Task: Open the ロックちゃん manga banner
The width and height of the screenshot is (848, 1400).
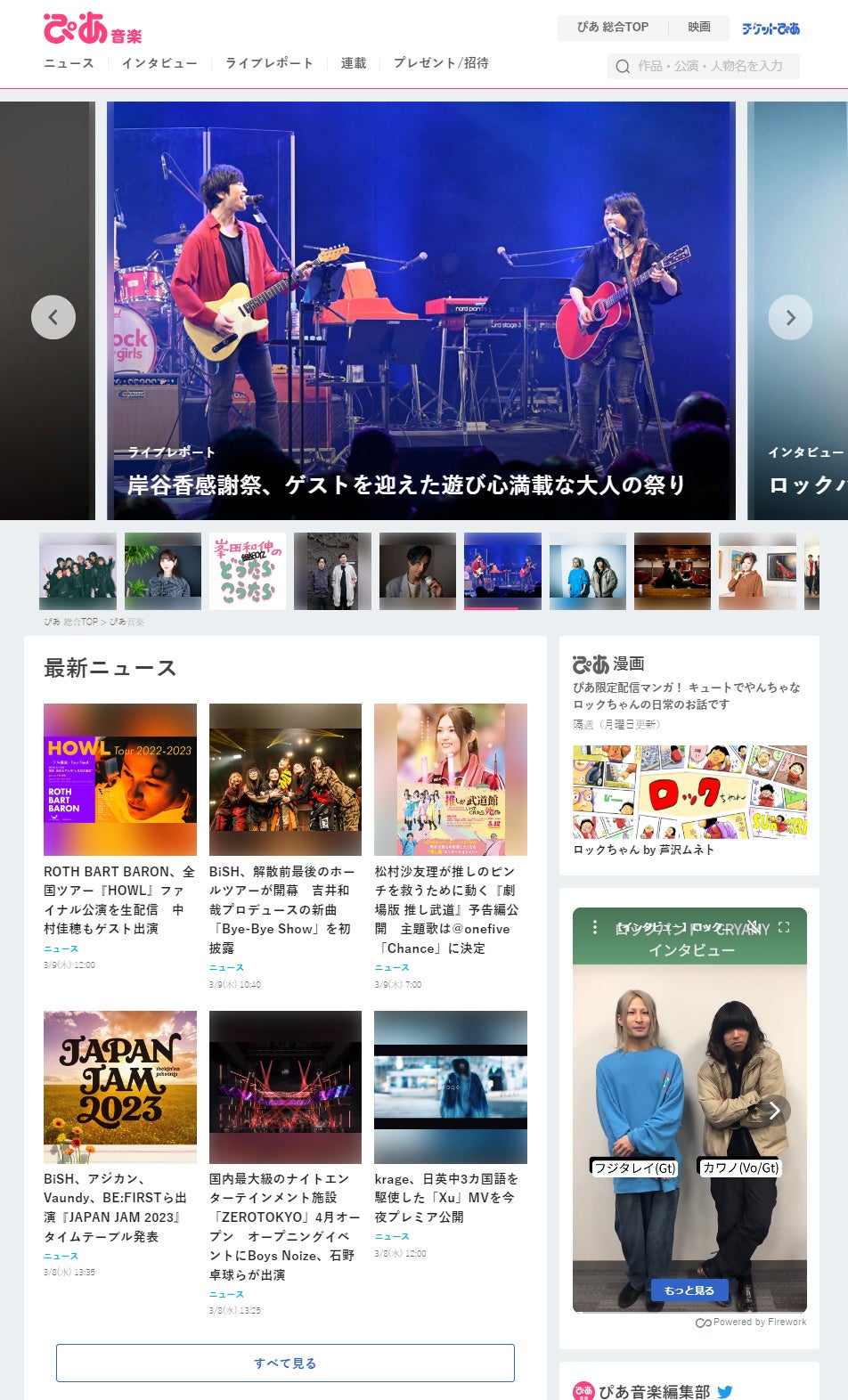Action: click(x=689, y=793)
